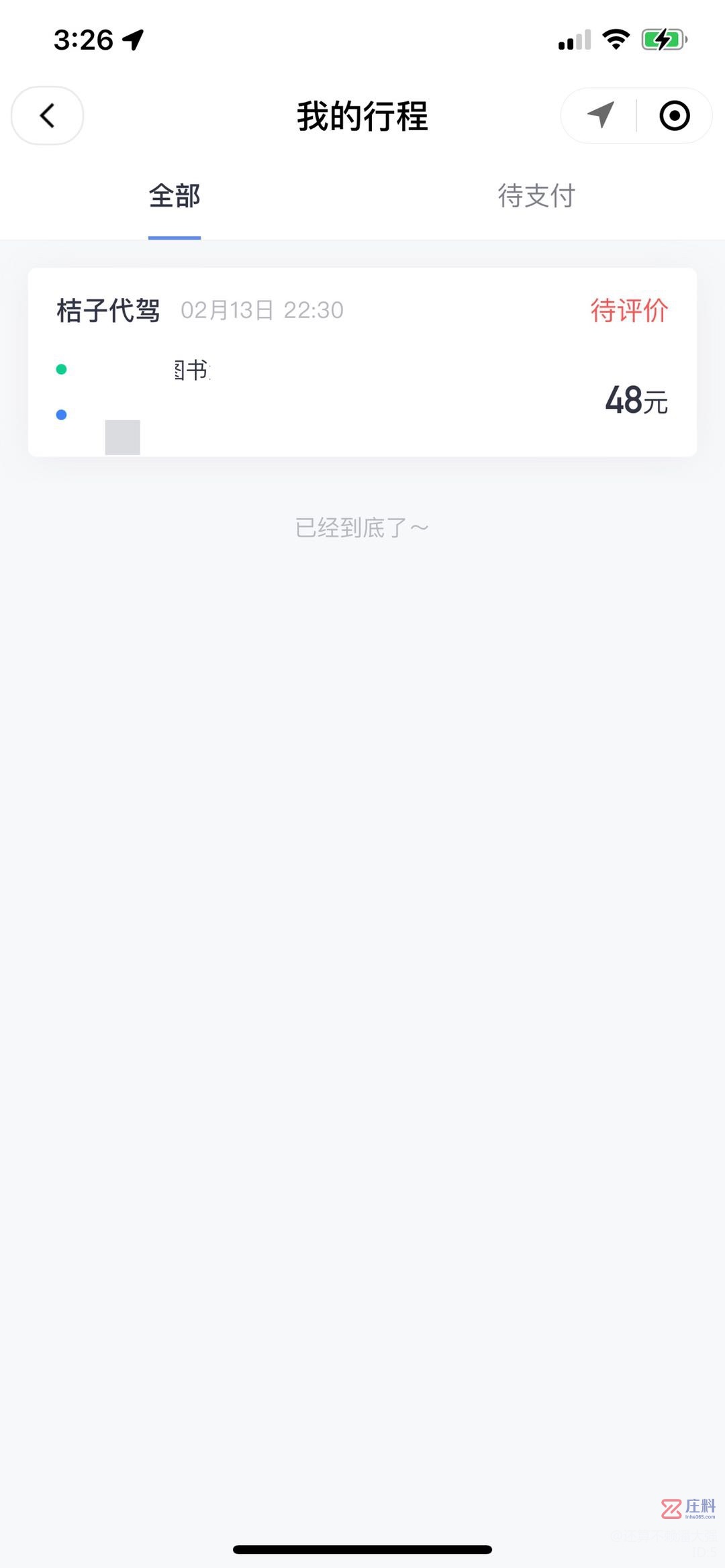Open the 桔子代驾 trip card from 02月13日

point(362,362)
